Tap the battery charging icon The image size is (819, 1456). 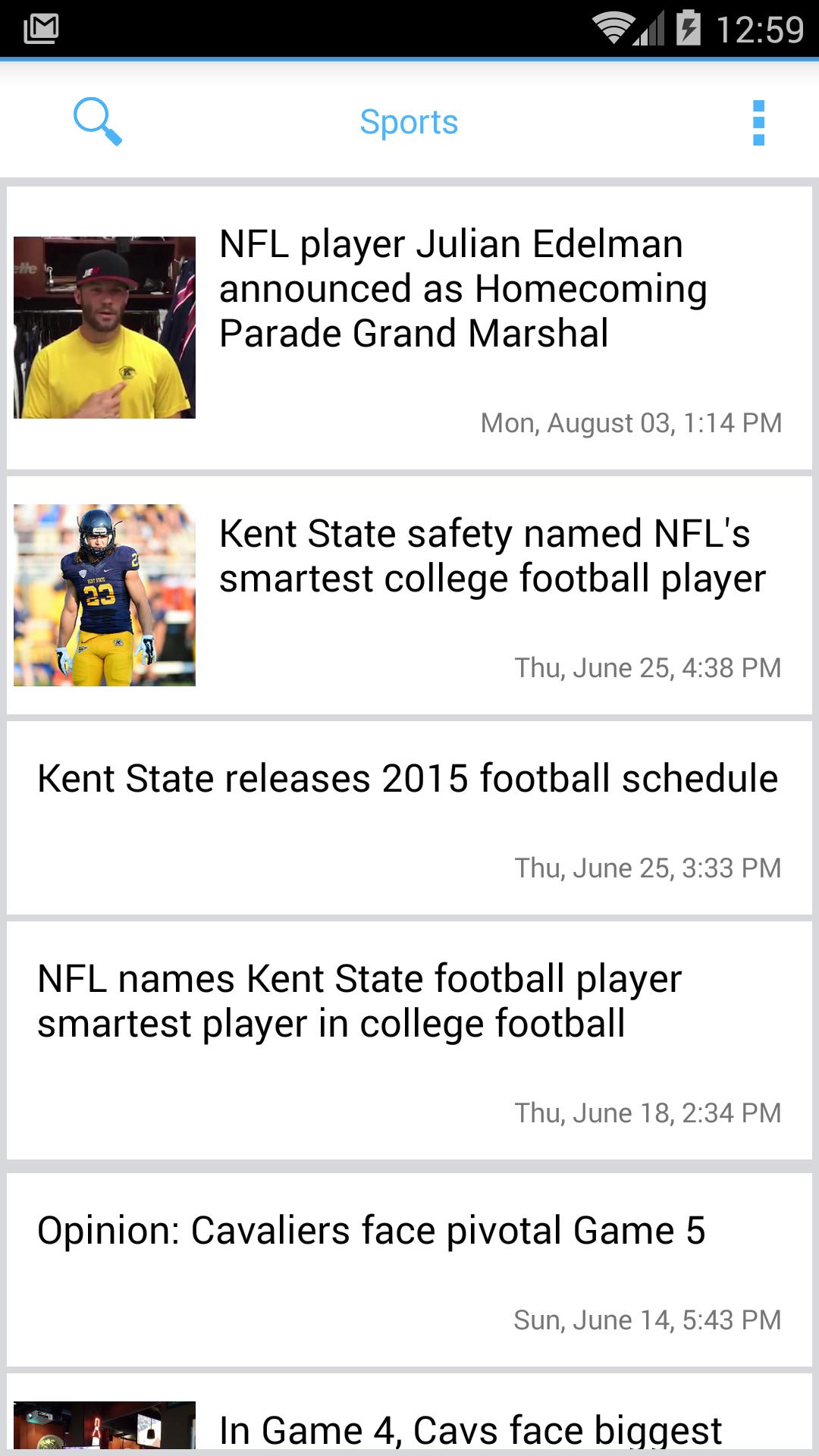point(689,25)
